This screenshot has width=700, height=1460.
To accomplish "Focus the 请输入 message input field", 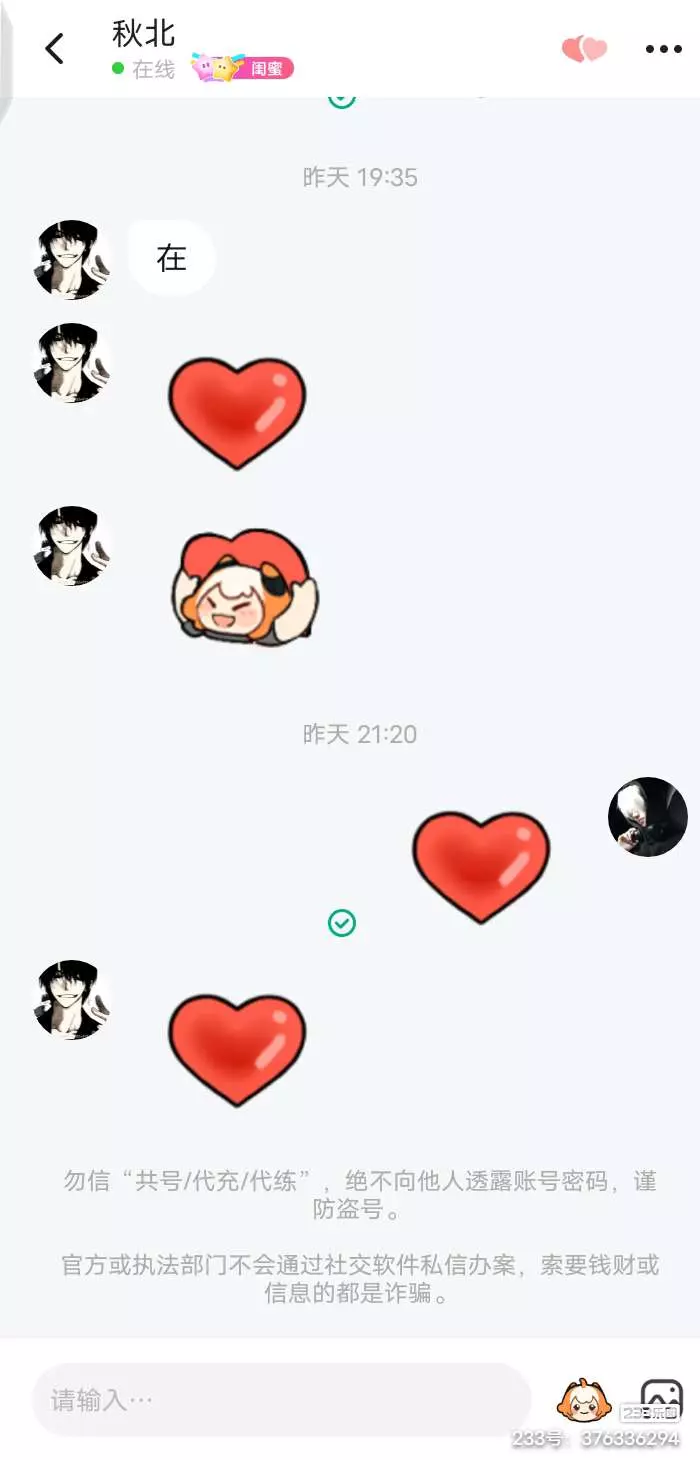I will [281, 1400].
